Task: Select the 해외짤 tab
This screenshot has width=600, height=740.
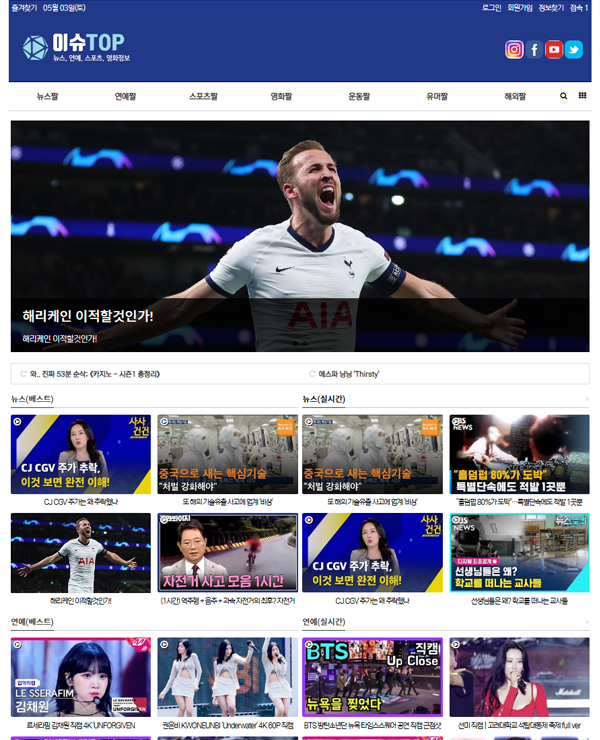Action: point(515,97)
